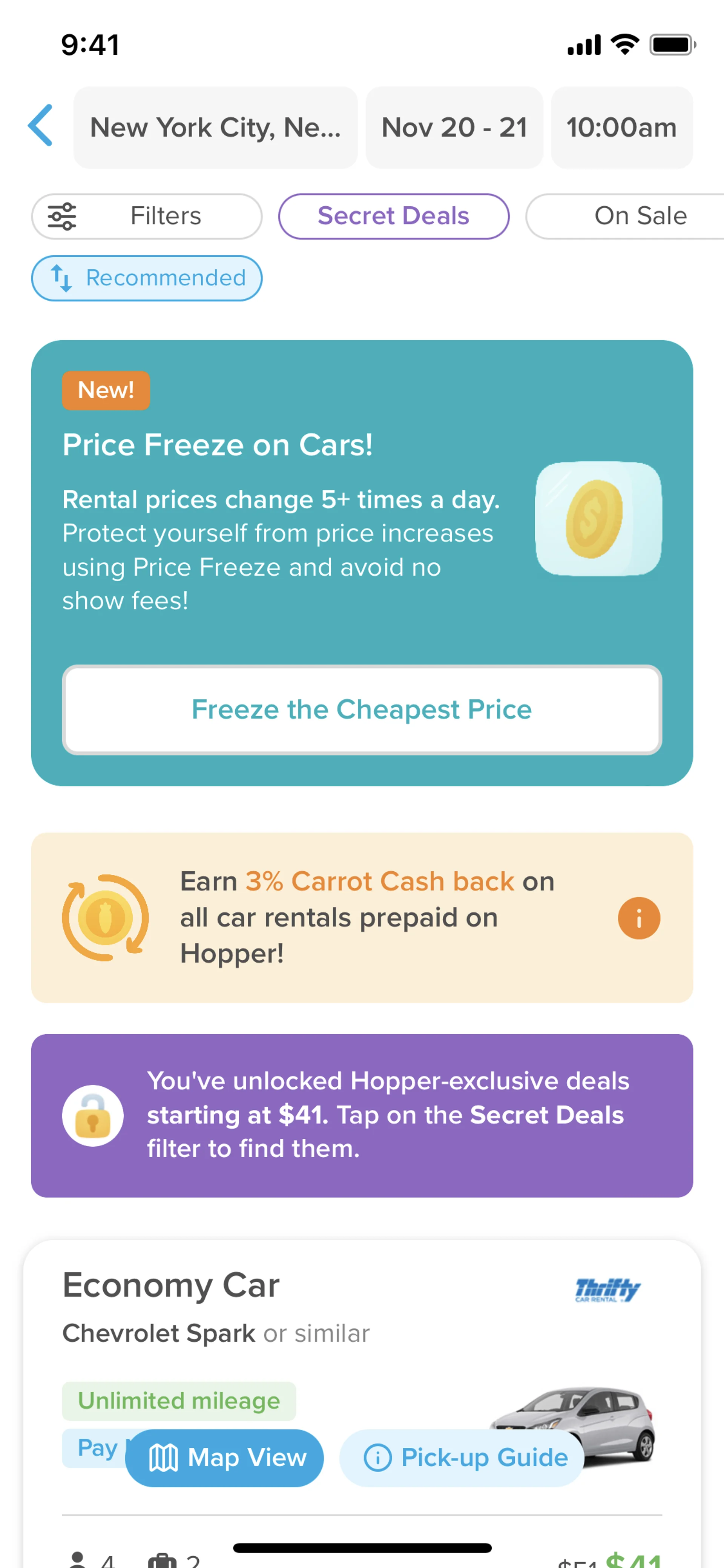Tap Freeze the Cheapest Price

pyautogui.click(x=361, y=710)
